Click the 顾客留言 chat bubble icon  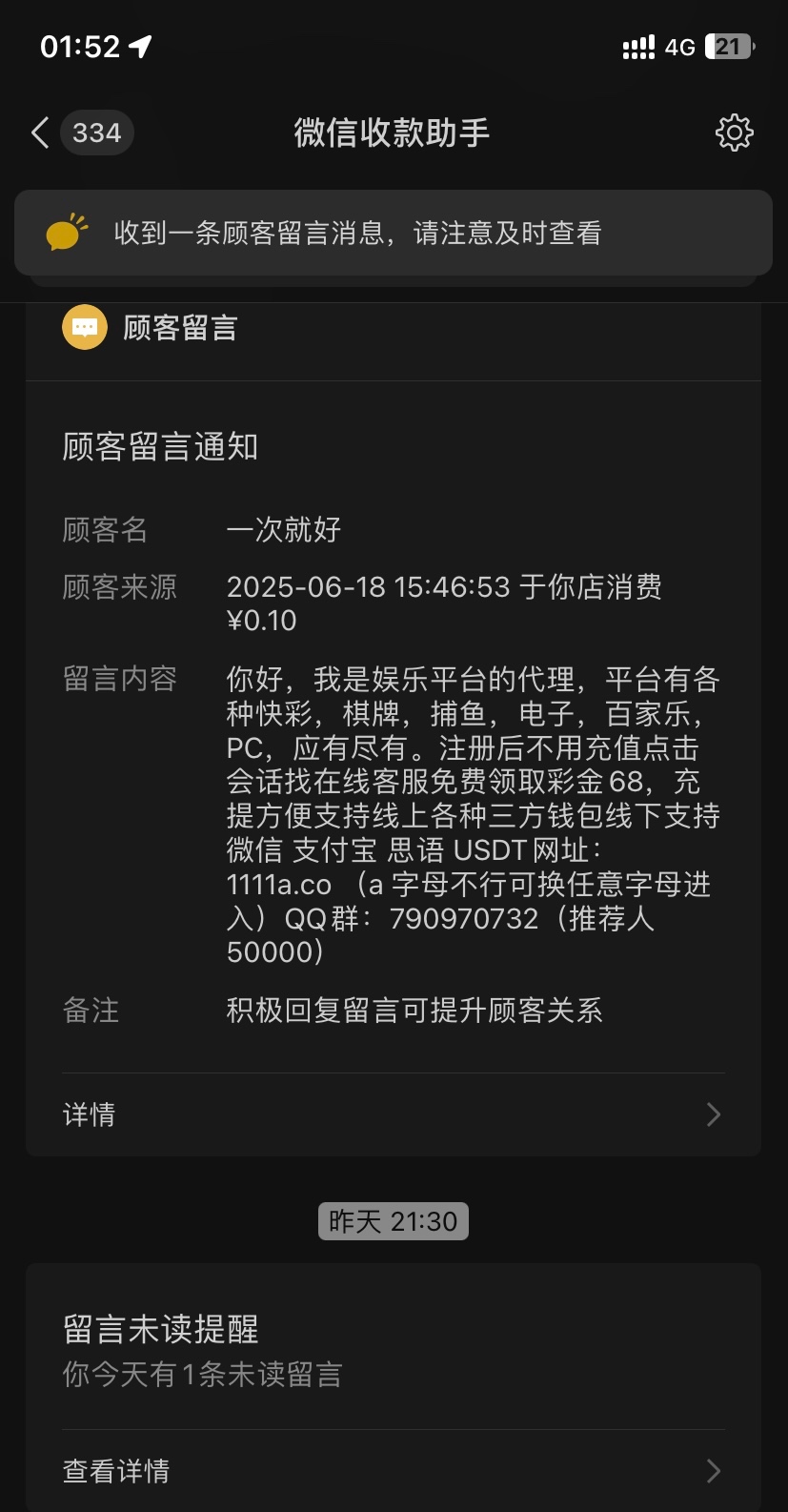pyautogui.click(x=84, y=326)
